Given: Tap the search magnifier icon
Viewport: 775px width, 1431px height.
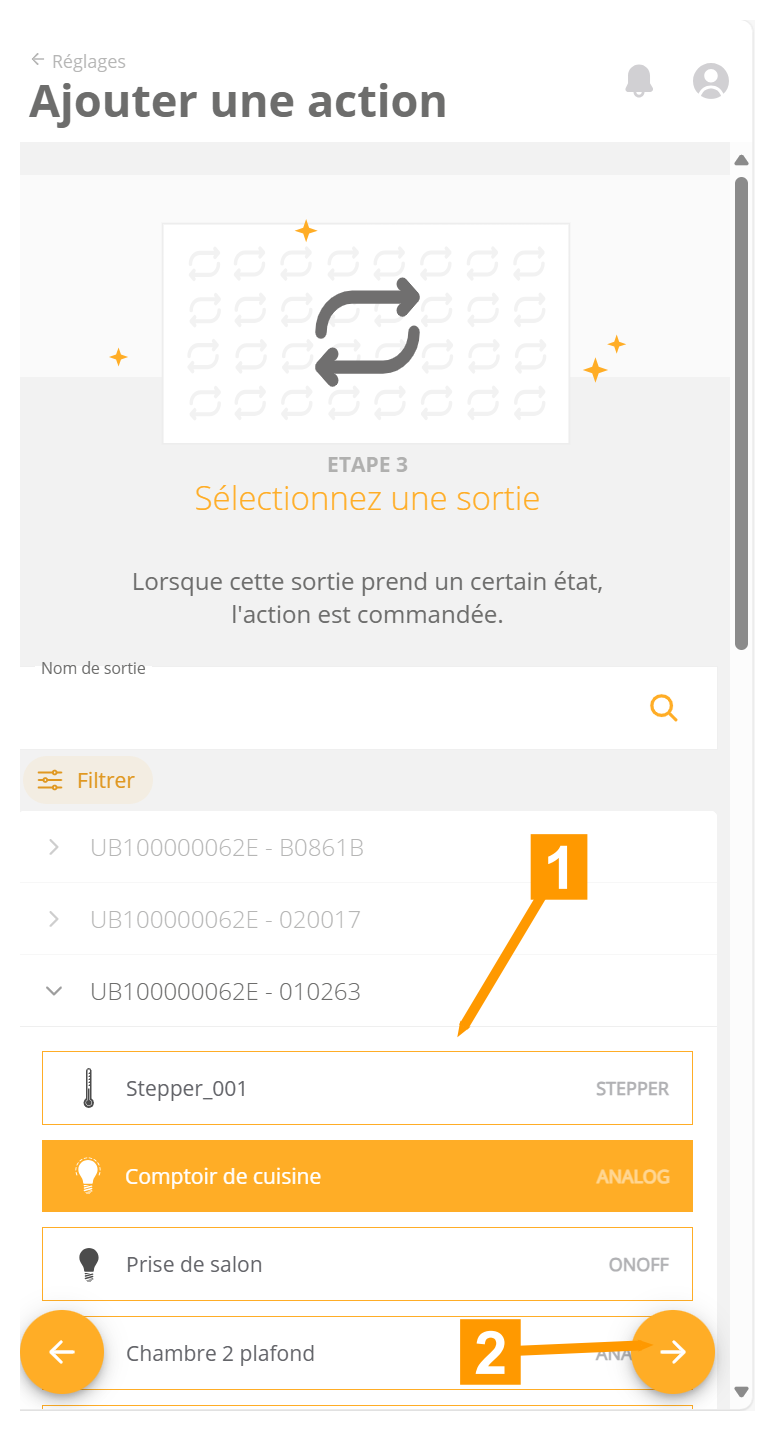Looking at the screenshot, I should click(663, 708).
